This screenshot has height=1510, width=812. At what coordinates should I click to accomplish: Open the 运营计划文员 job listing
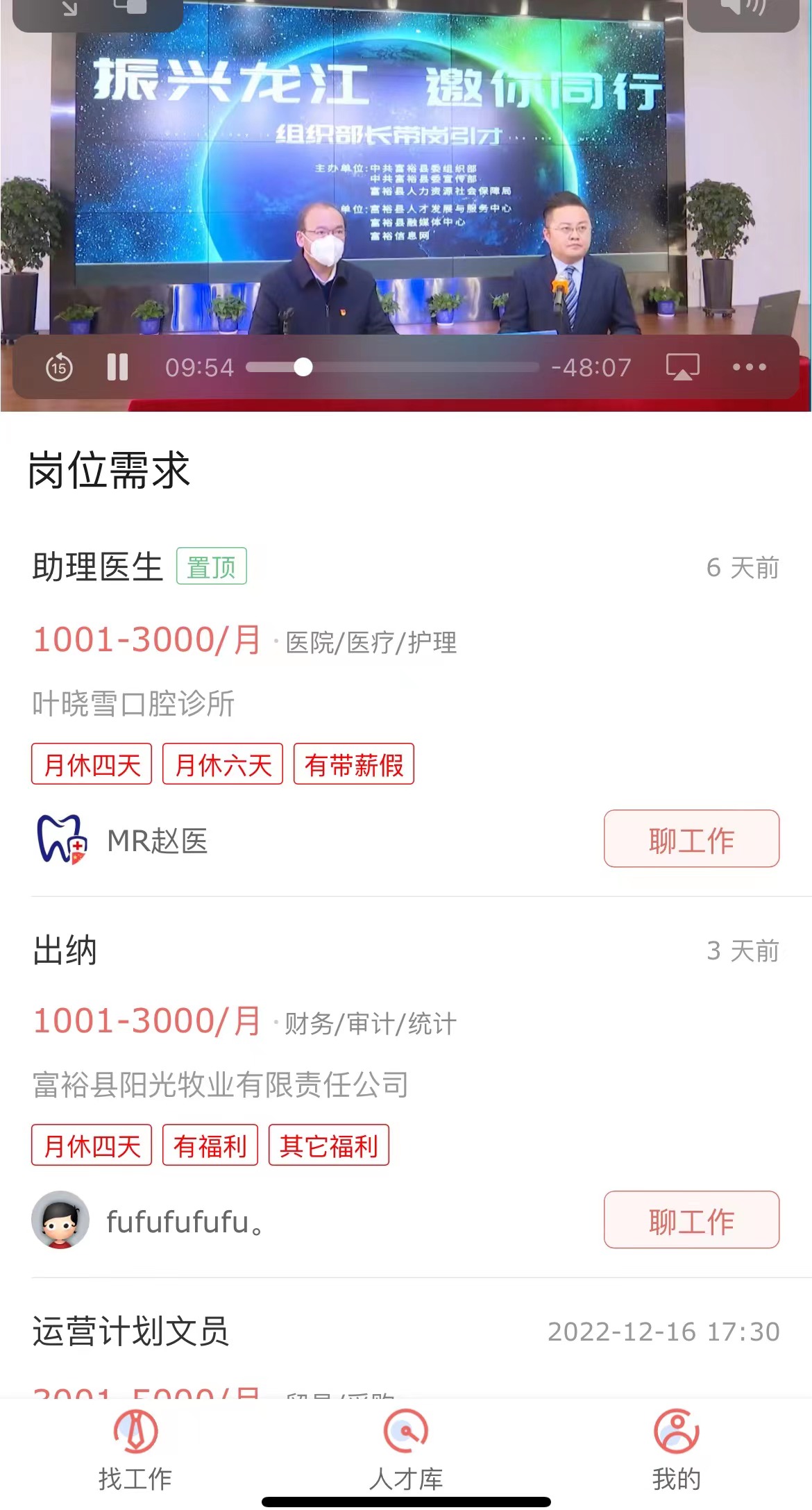130,1331
